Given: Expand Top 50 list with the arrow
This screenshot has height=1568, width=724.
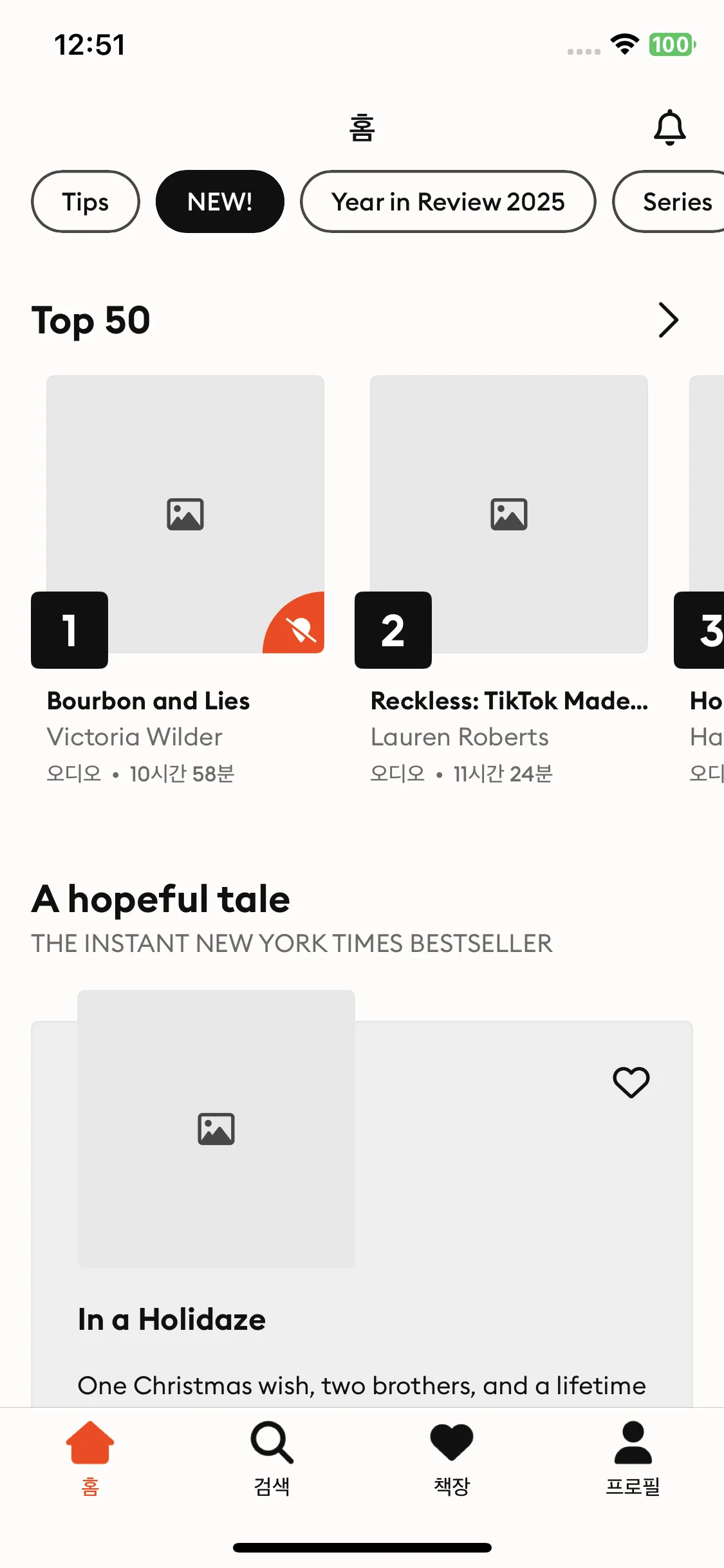Looking at the screenshot, I should click(x=668, y=320).
